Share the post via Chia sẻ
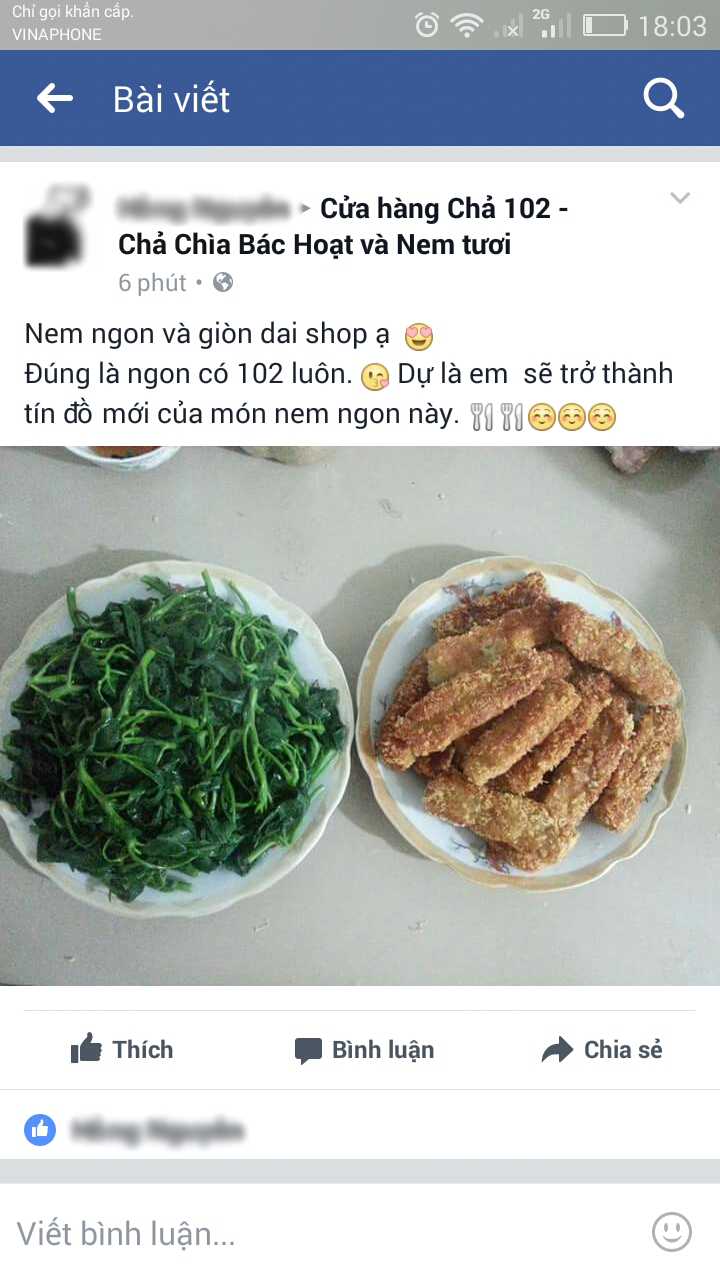This screenshot has width=720, height=1280. point(602,1049)
